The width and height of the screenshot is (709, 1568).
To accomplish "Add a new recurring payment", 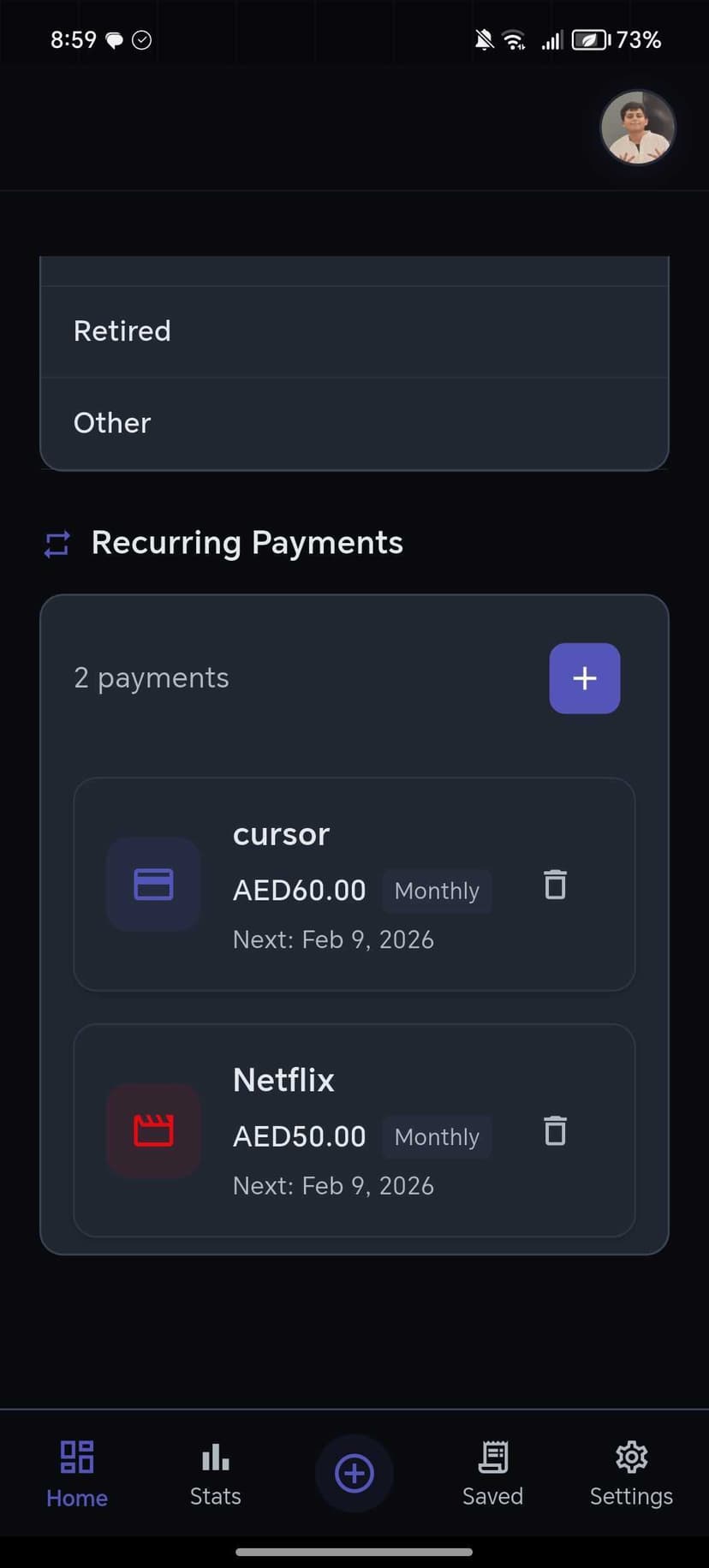I will [x=584, y=678].
